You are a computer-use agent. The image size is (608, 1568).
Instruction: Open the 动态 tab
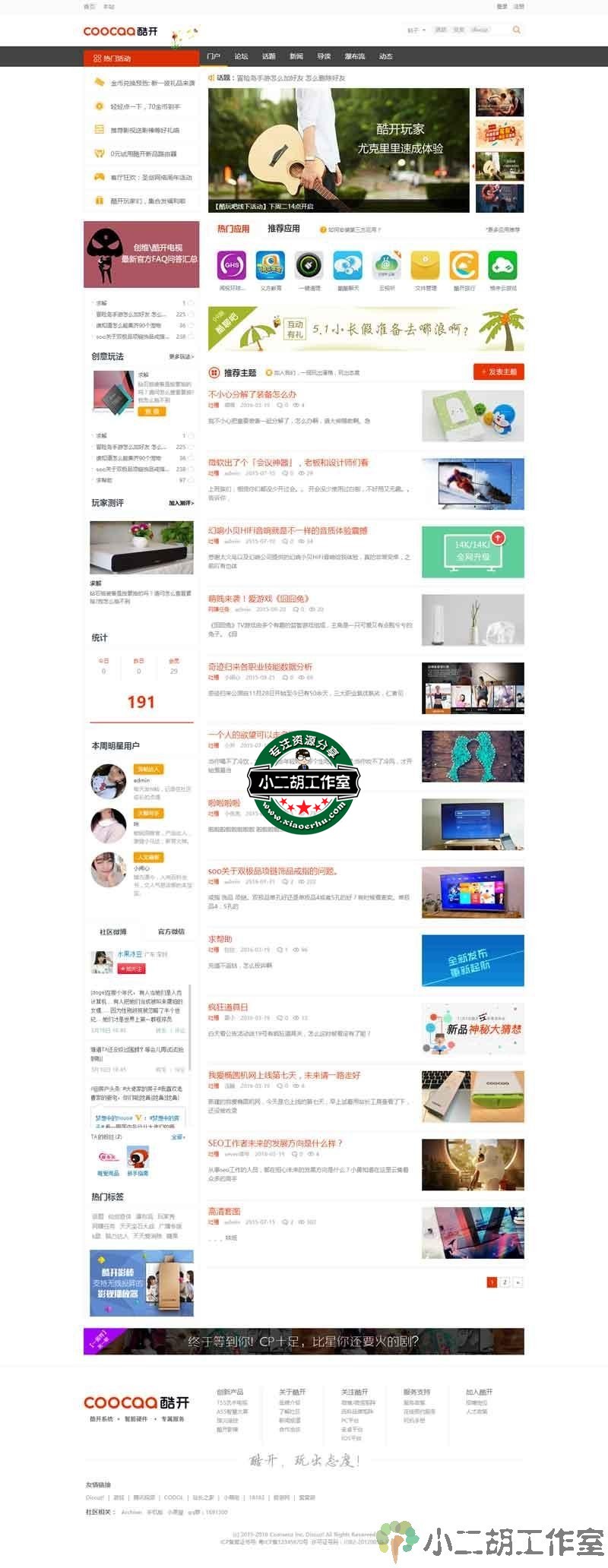tap(386, 56)
